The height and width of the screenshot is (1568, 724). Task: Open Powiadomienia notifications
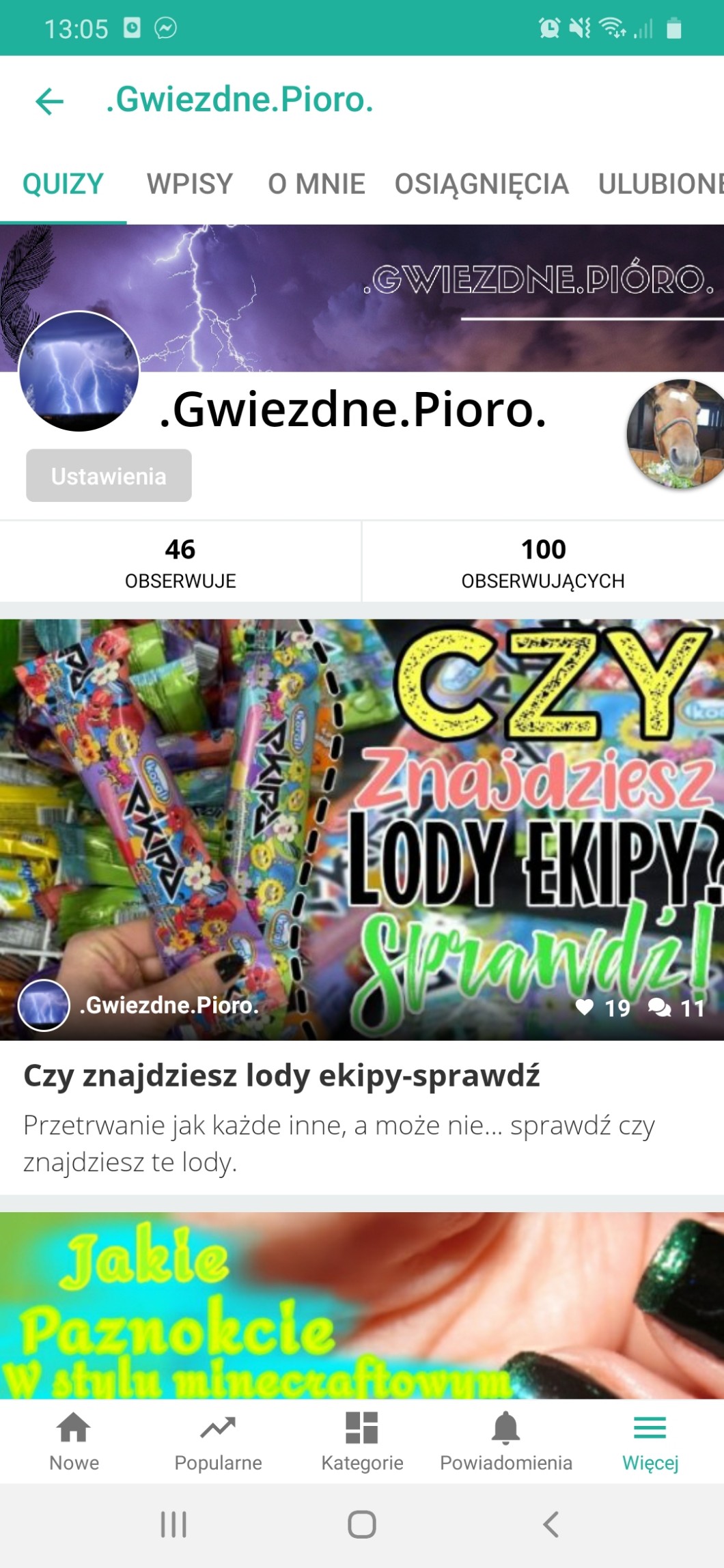(x=506, y=1441)
